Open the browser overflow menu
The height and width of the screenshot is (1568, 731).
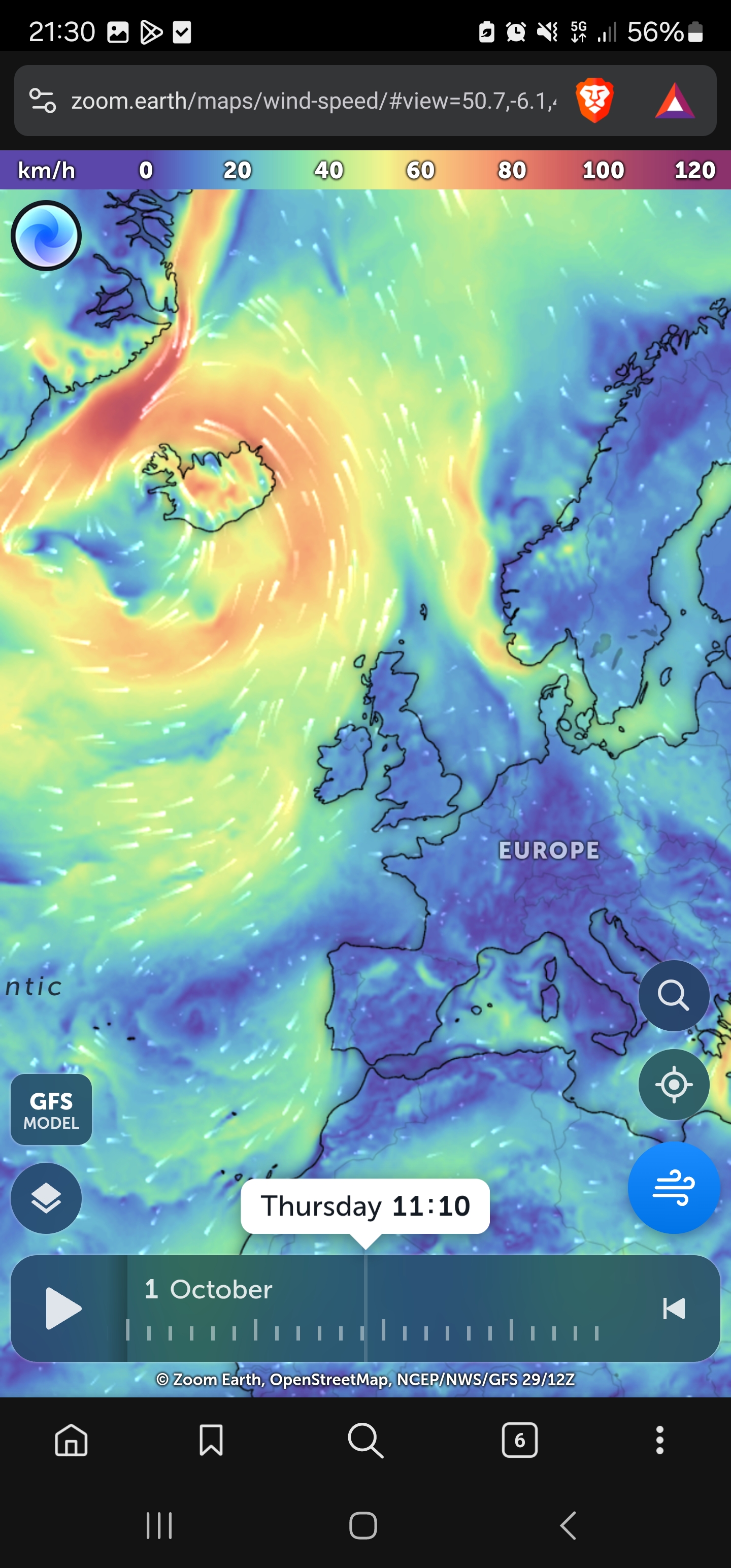660,1440
